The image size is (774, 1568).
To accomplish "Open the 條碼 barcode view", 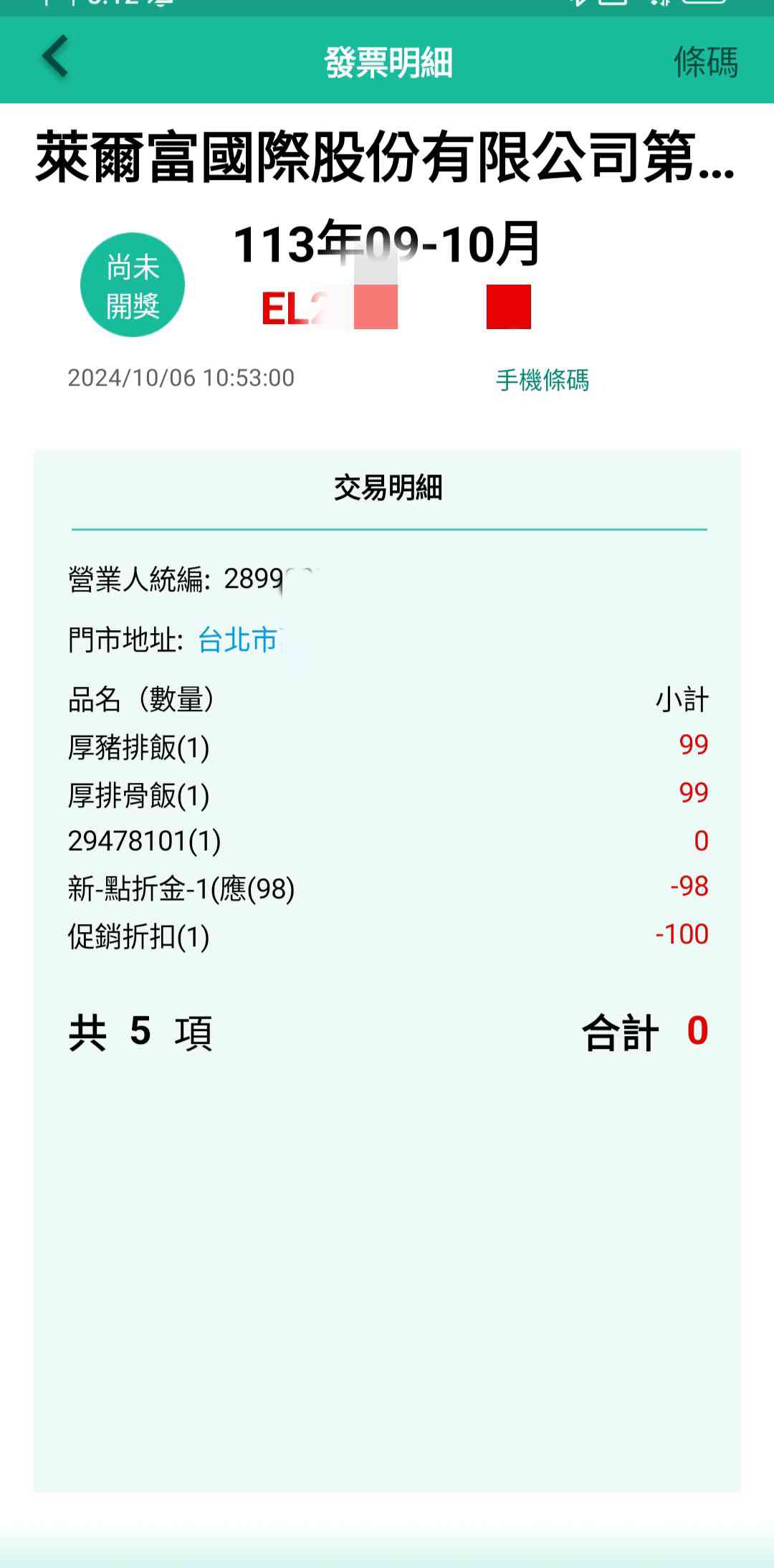I will [x=705, y=62].
